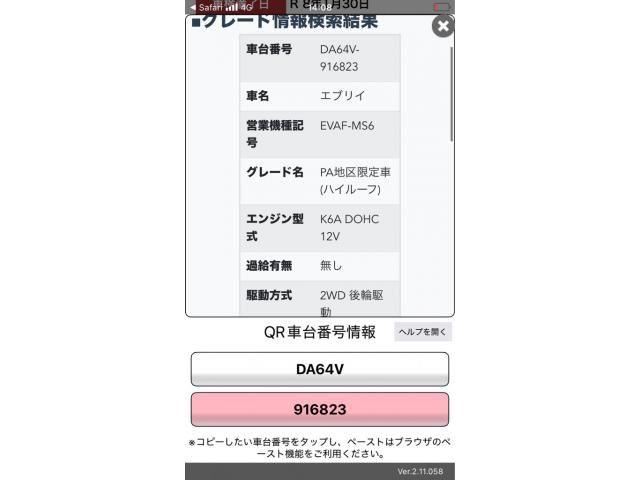Tap the DA64V chassis number to copy it
This screenshot has height=480, width=640.
pyautogui.click(x=320, y=369)
